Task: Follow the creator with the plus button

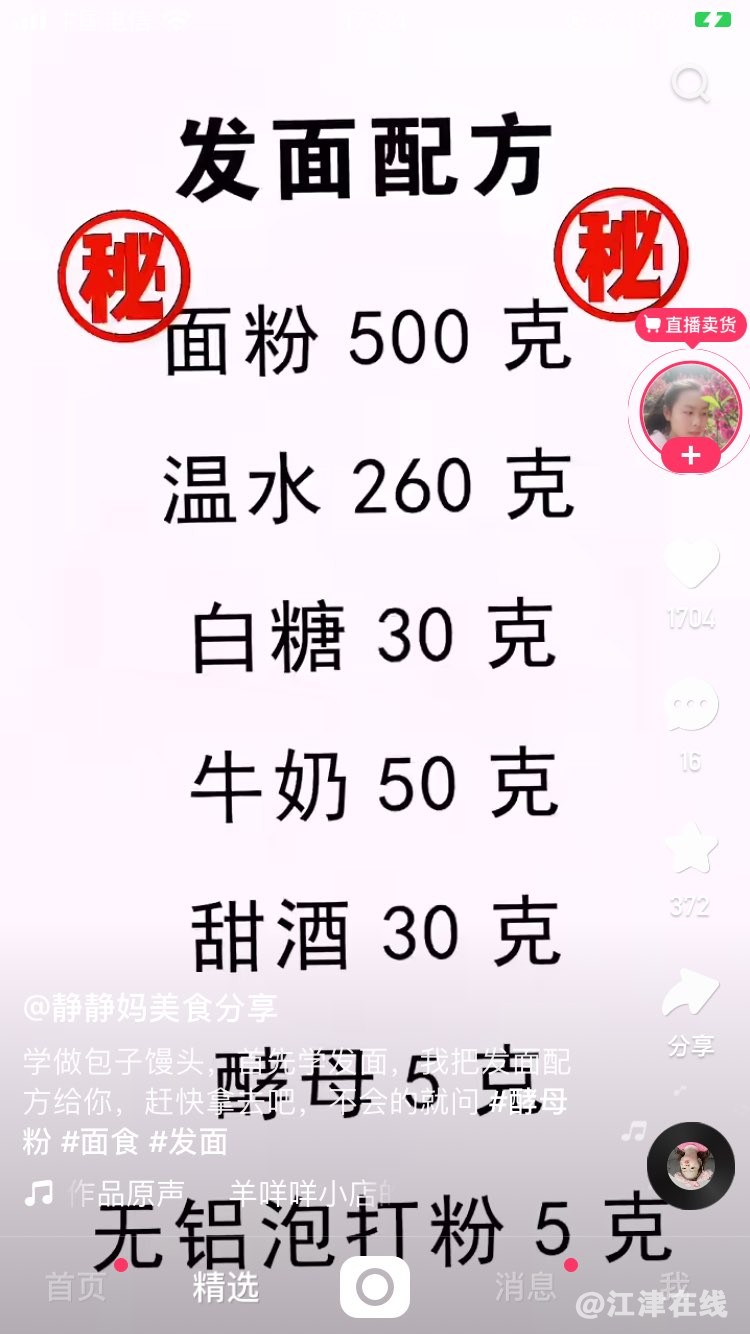Action: 690,457
